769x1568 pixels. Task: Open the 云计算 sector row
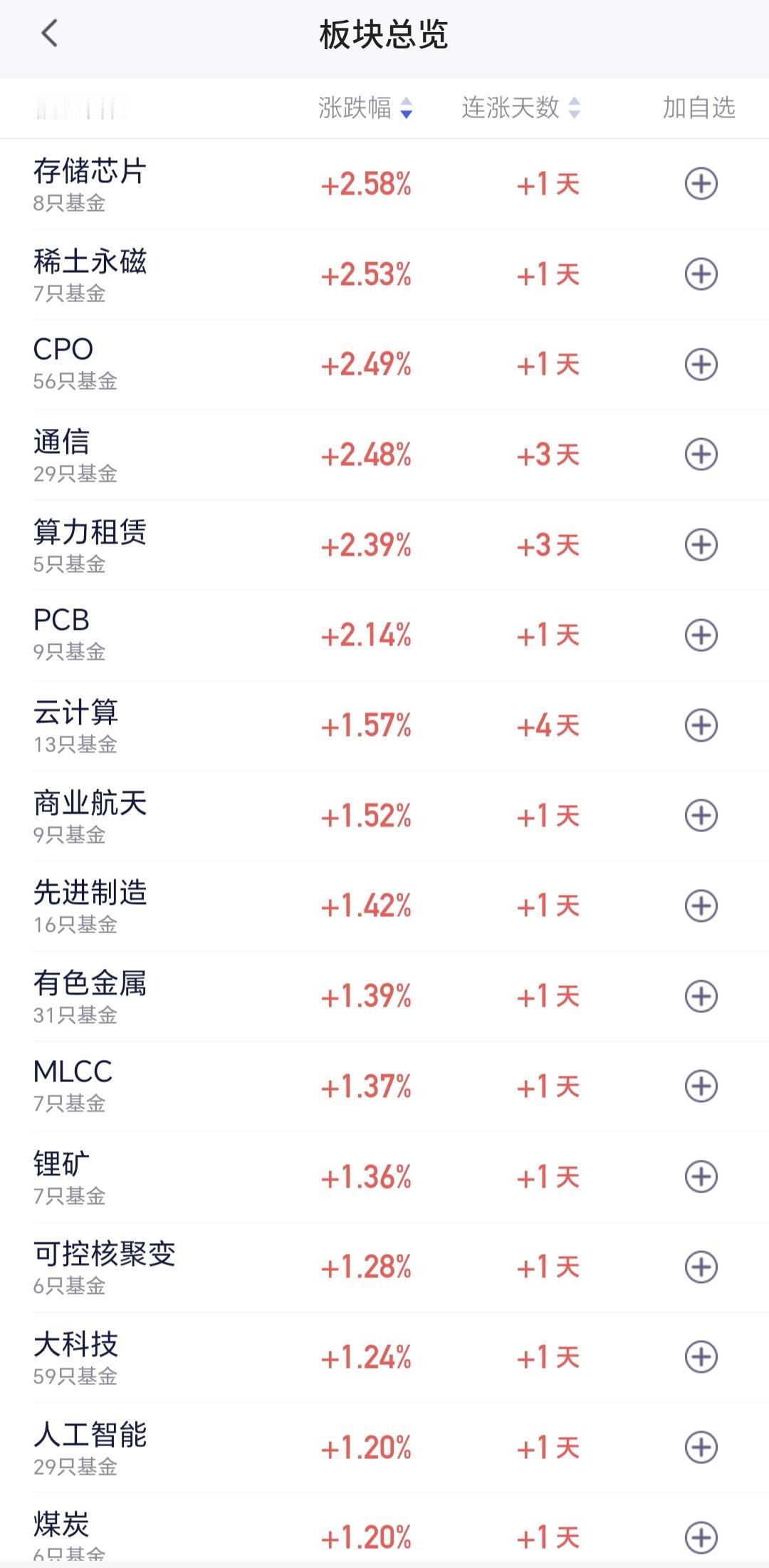pyautogui.click(x=384, y=725)
